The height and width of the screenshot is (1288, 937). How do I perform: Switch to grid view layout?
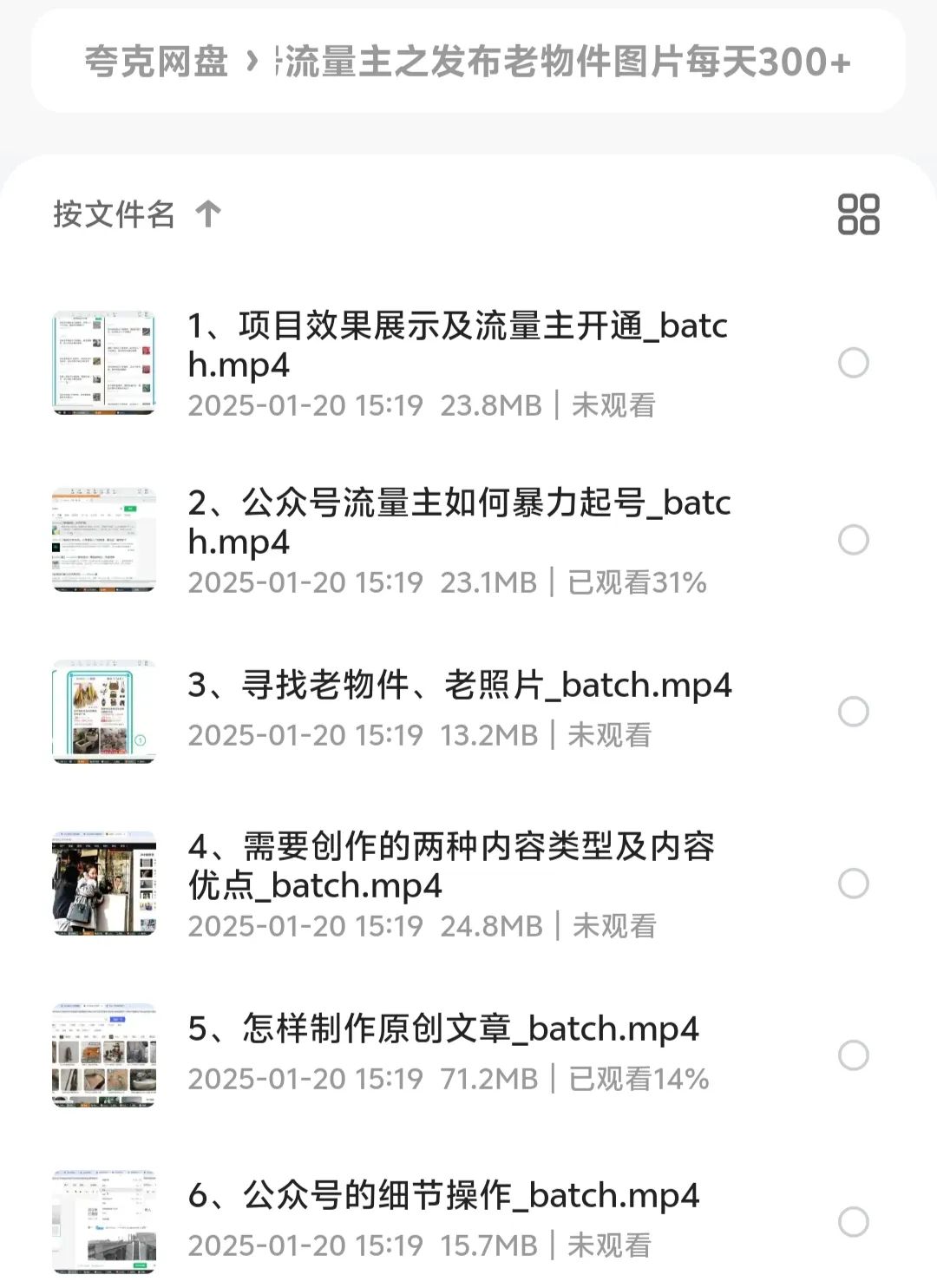pos(857,214)
